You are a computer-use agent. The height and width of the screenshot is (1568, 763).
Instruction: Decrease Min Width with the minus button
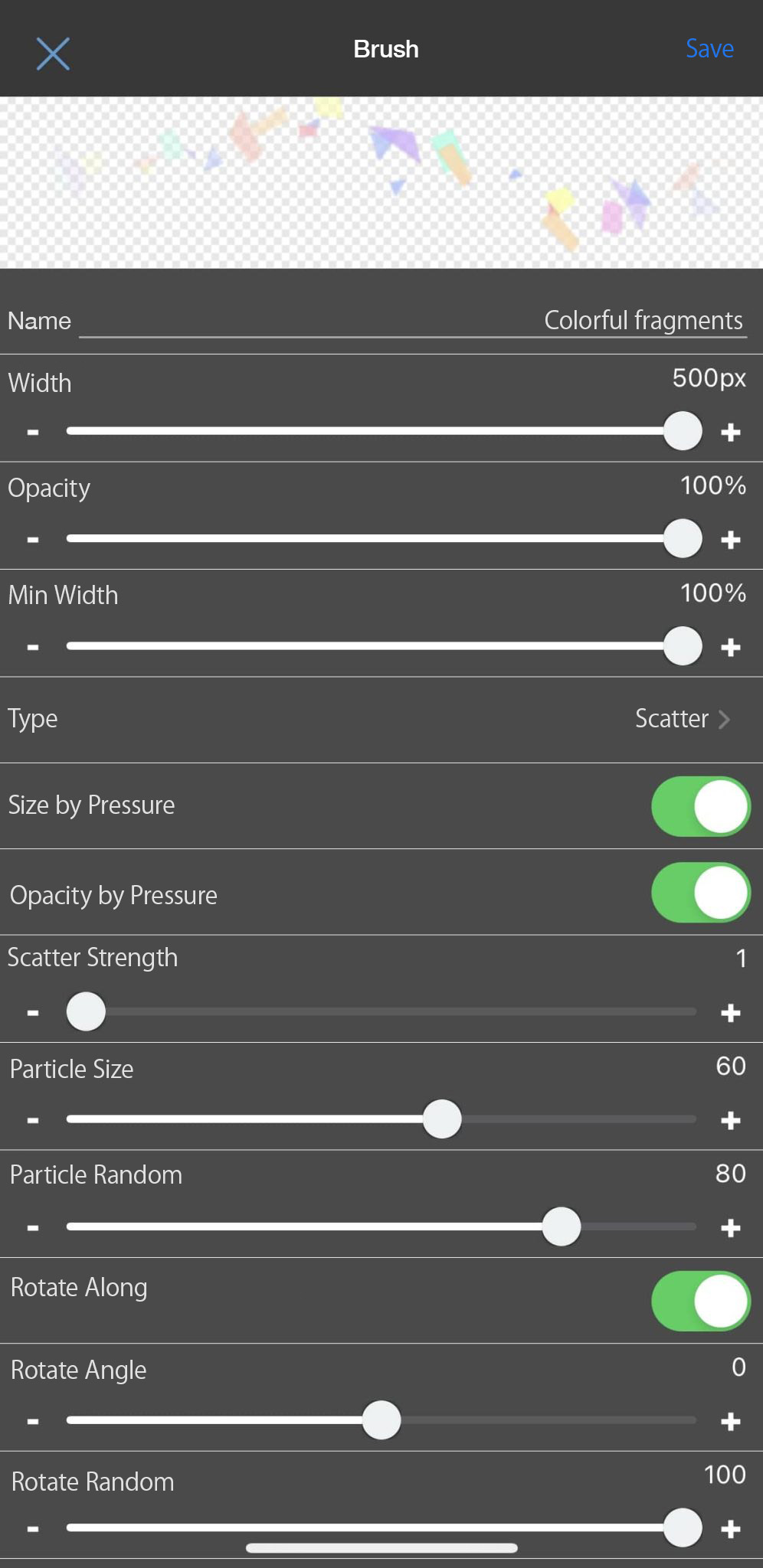pos(33,647)
